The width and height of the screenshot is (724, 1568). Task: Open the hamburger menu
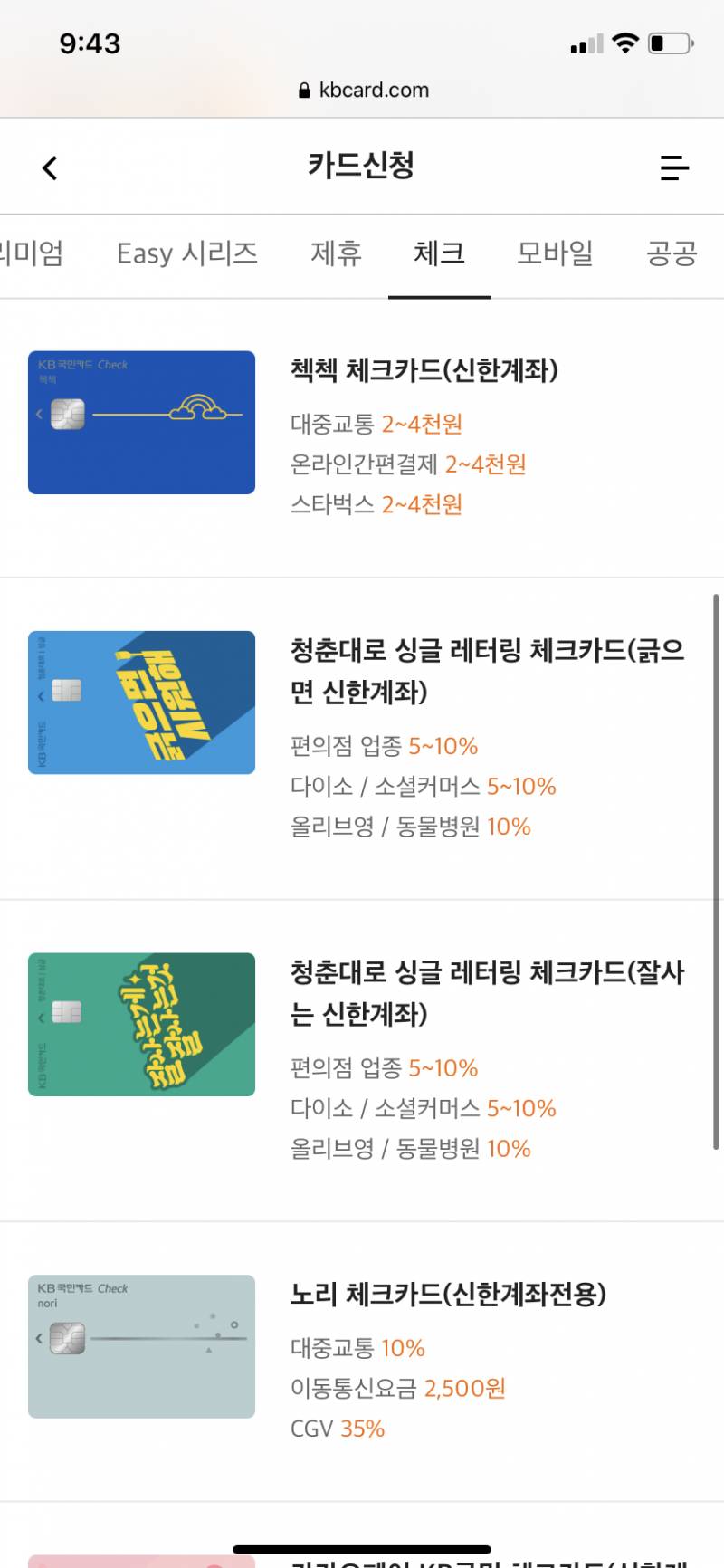click(674, 167)
